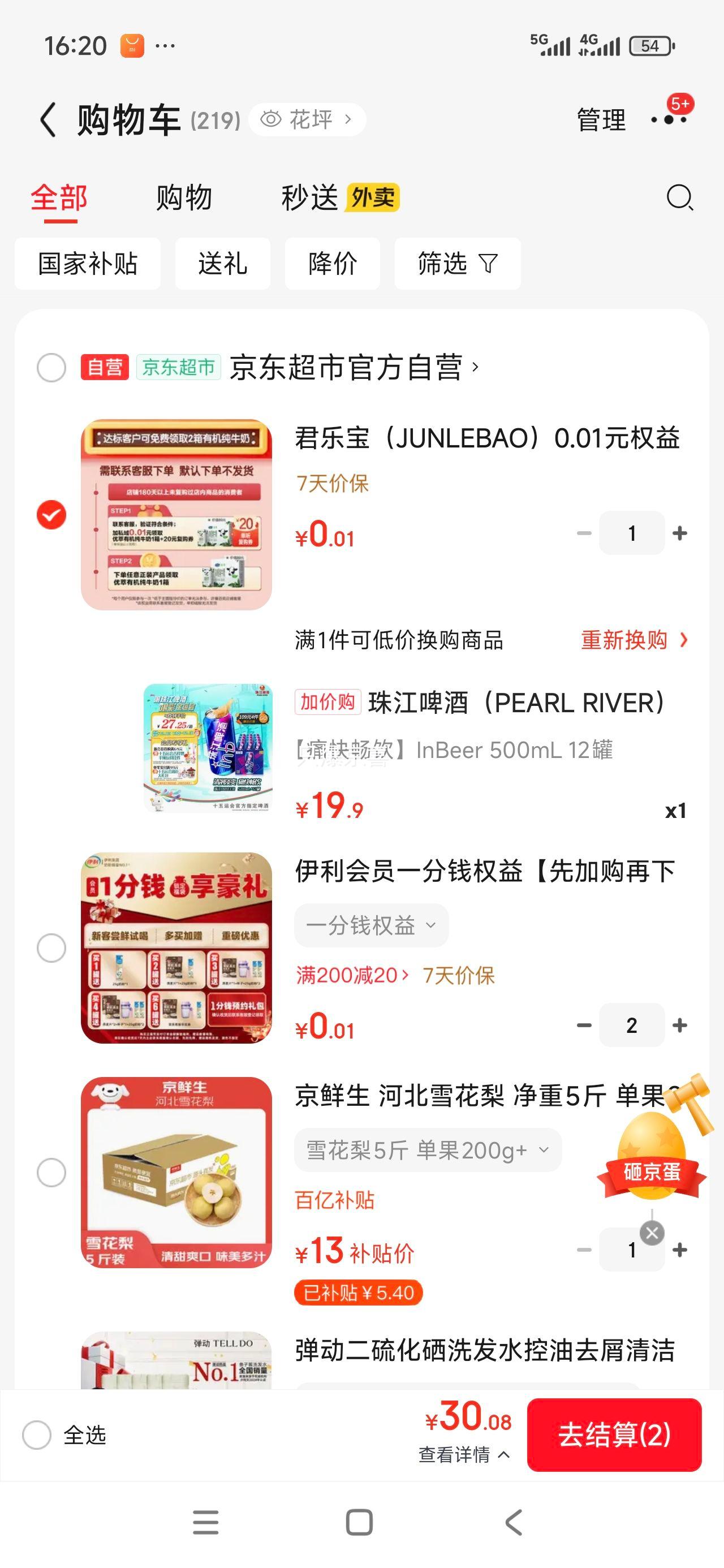The image size is (724, 1568).
Task: Open the 花坪 delivery address selector
Action: coord(308,119)
